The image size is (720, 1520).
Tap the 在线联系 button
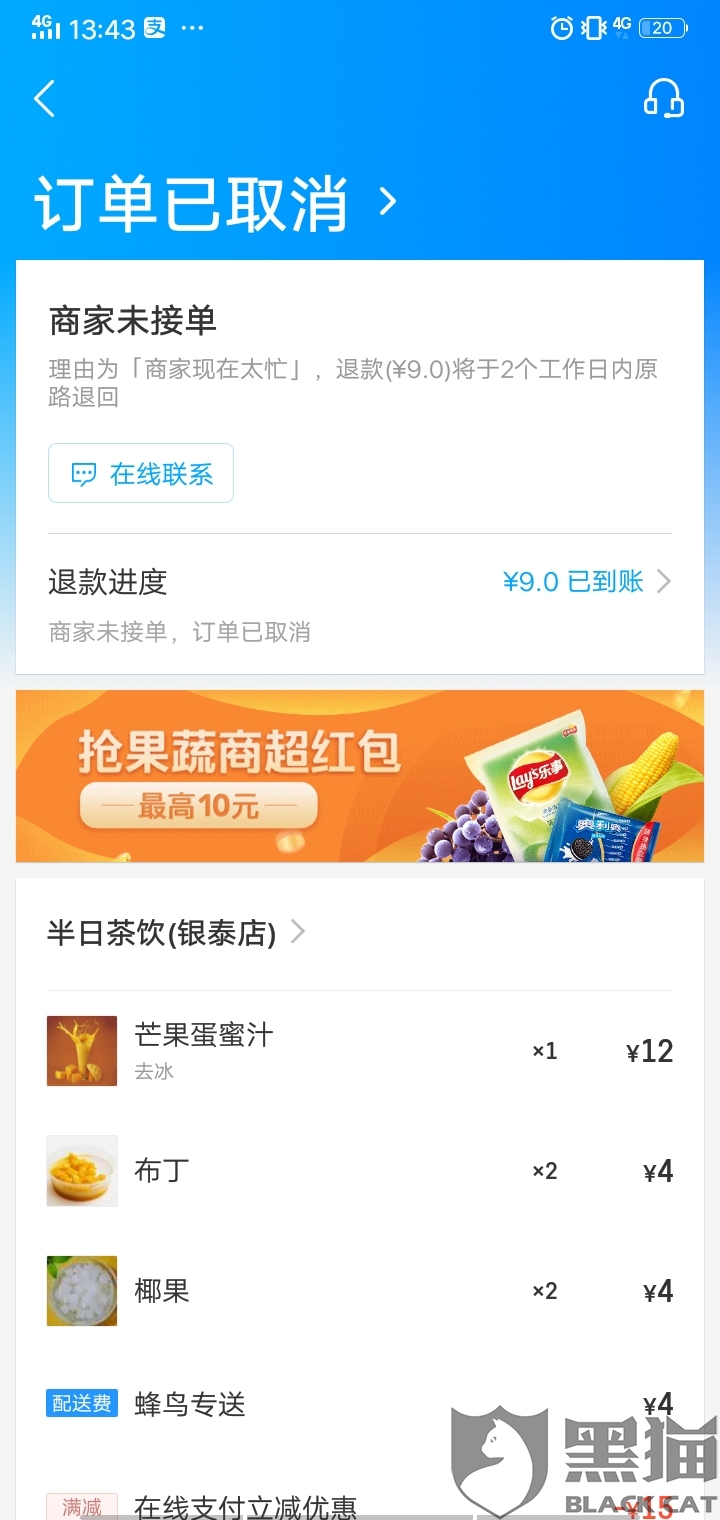tap(141, 473)
